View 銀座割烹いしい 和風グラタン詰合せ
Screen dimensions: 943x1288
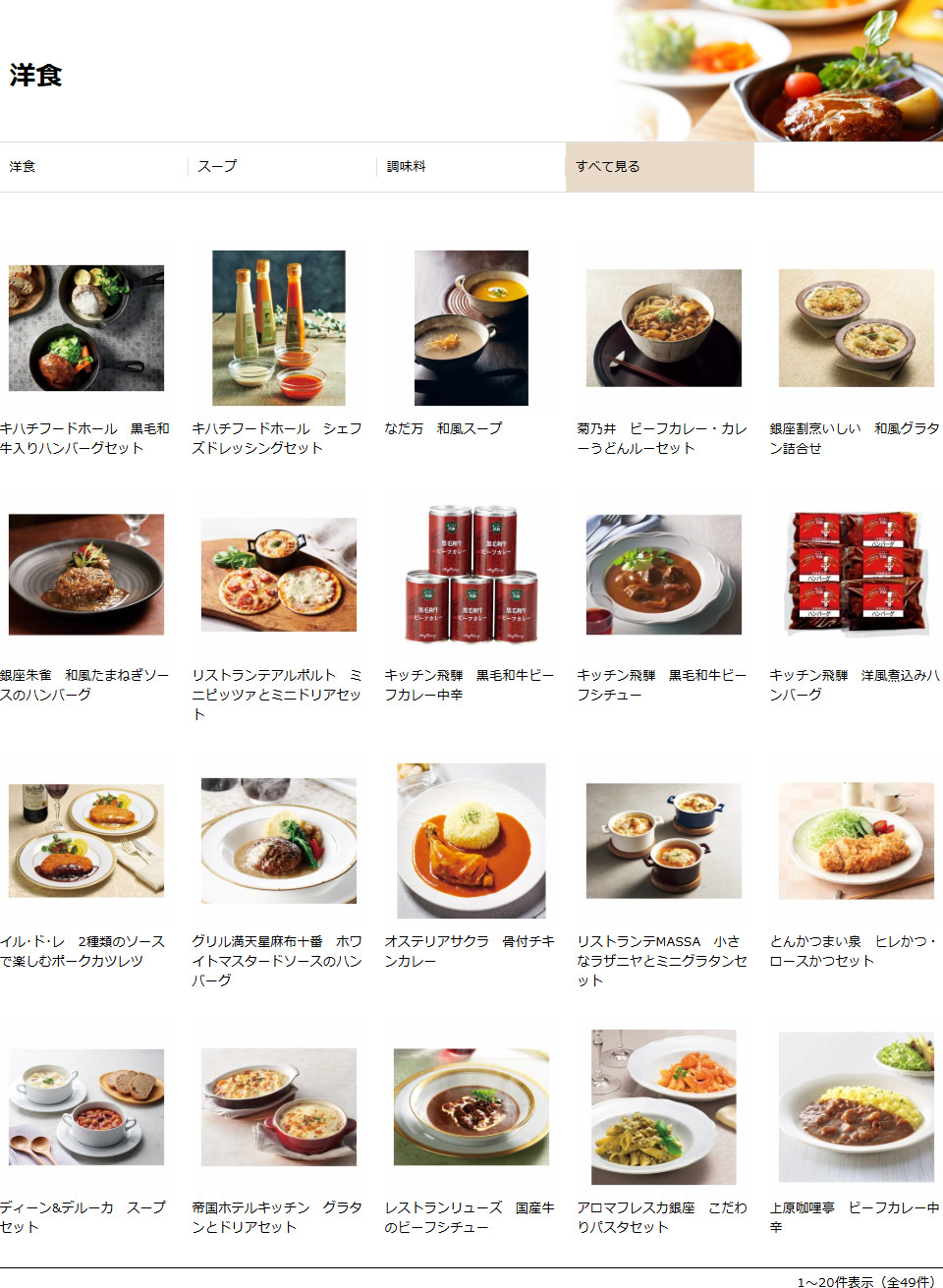point(856,328)
